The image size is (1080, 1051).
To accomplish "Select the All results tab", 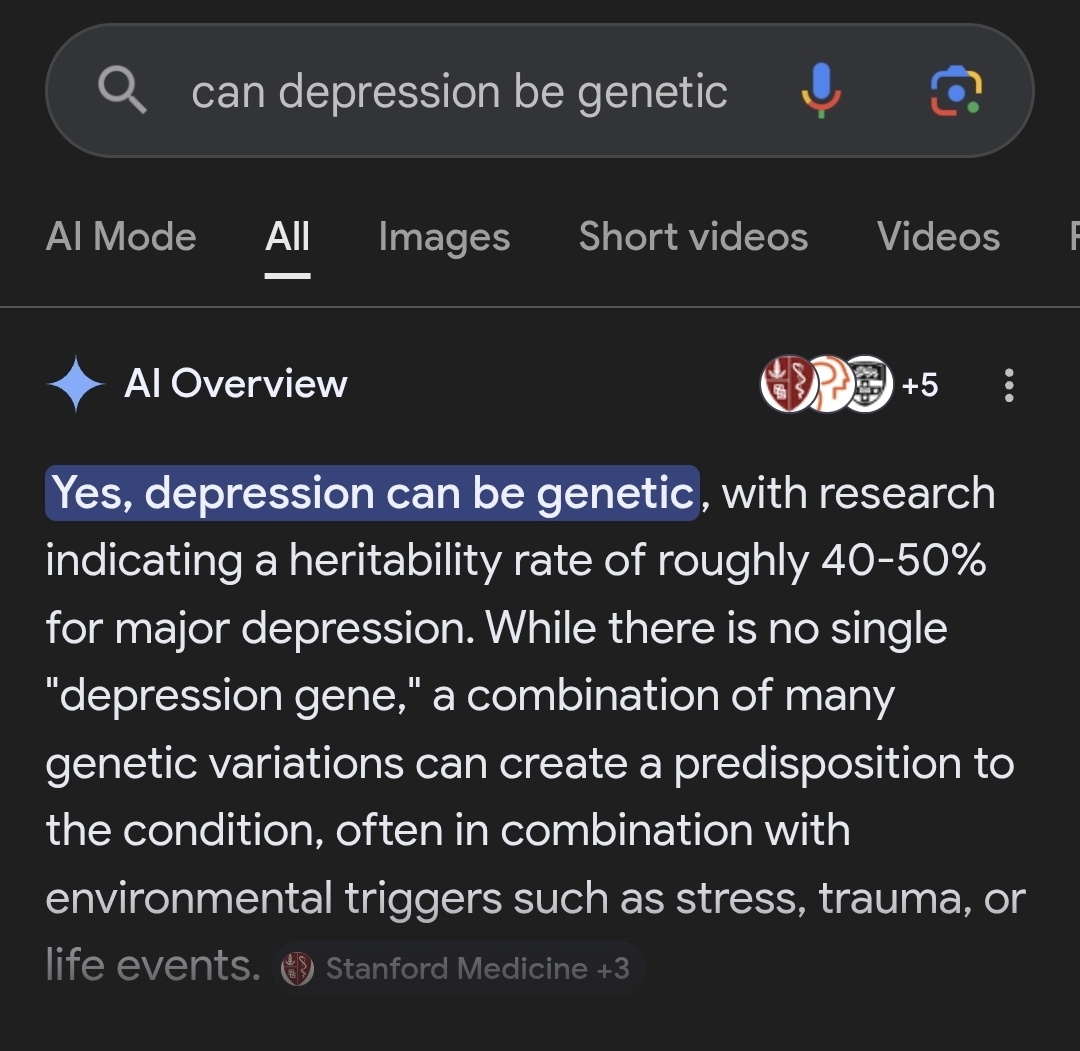I will 288,237.
